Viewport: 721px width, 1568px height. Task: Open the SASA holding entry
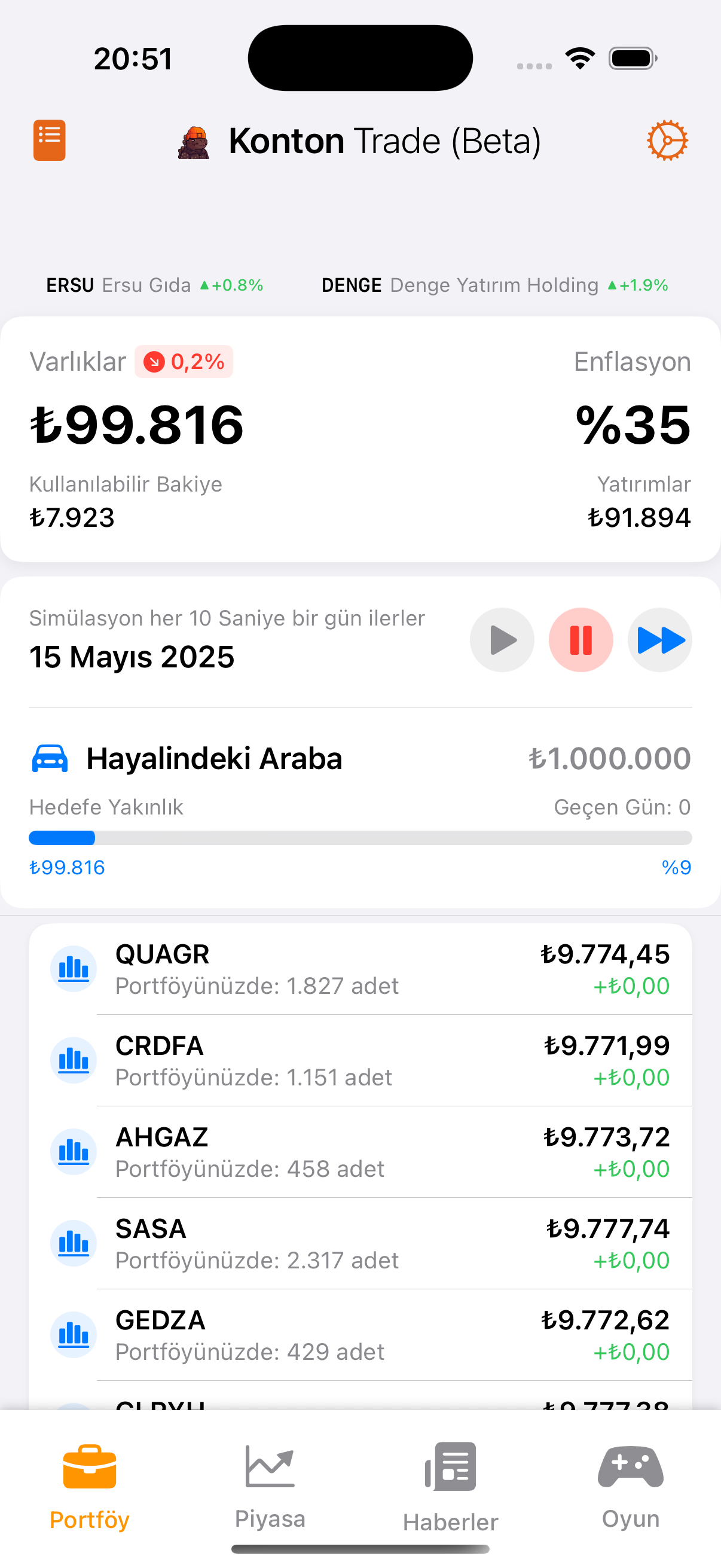pyautogui.click(x=360, y=1243)
